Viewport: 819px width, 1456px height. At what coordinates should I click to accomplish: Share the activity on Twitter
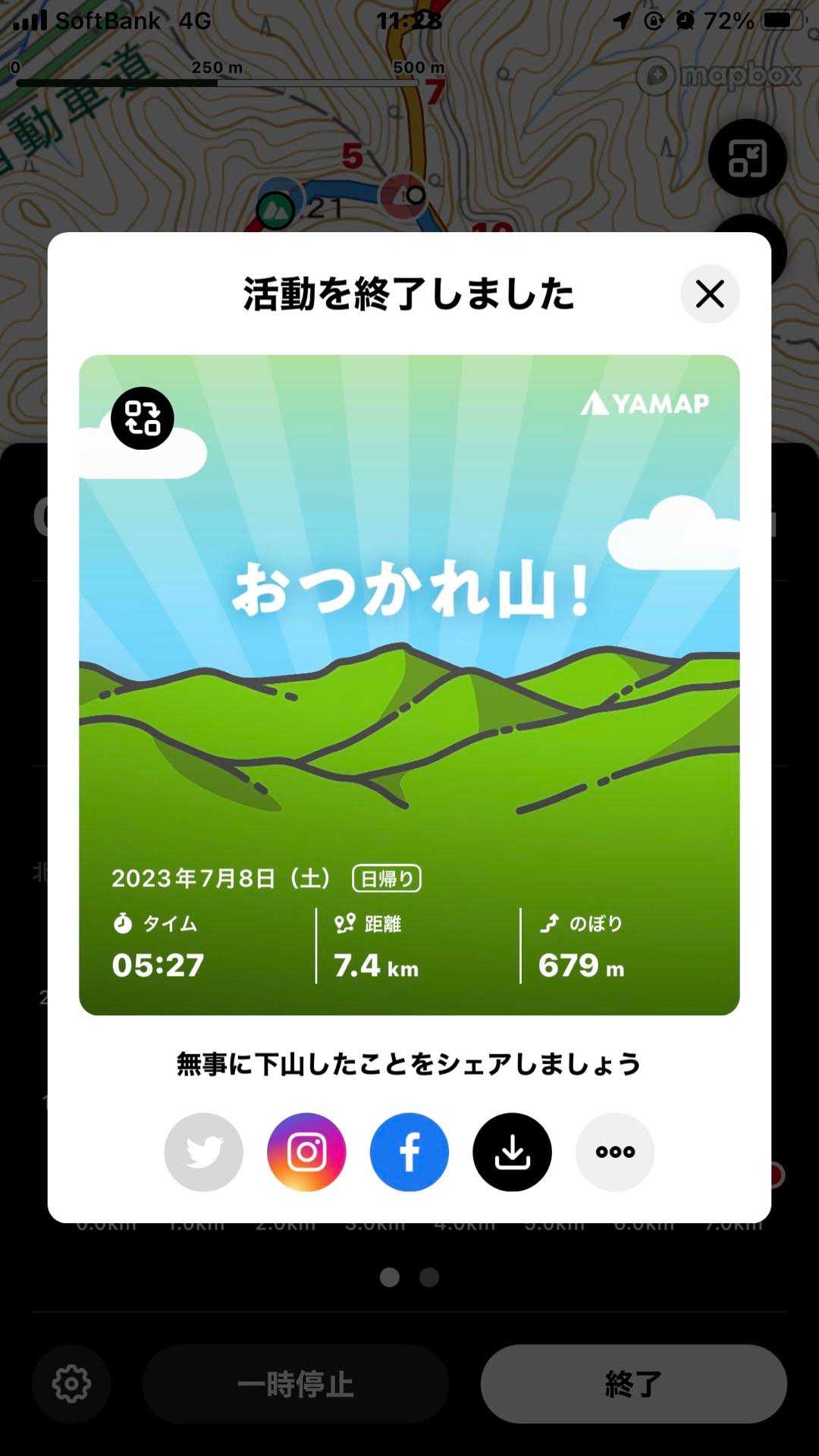(204, 1152)
